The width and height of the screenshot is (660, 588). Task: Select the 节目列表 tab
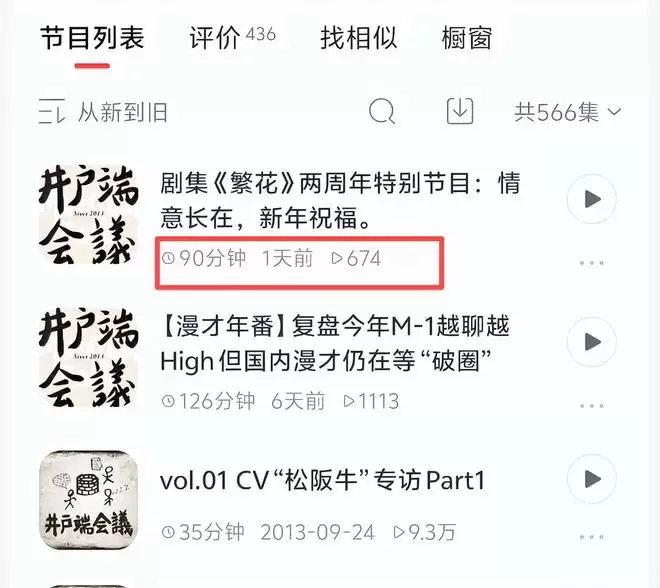click(91, 39)
